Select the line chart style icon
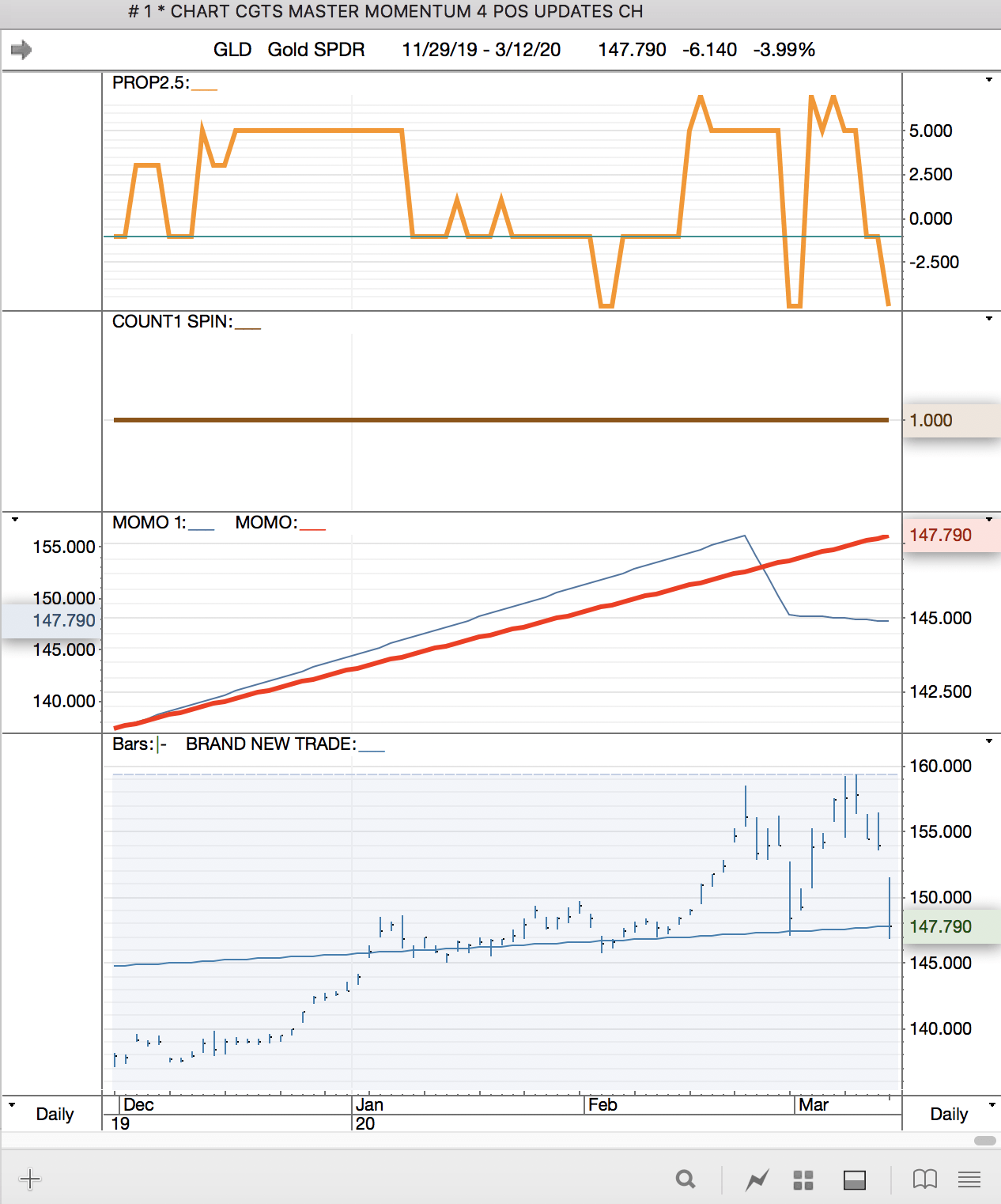This screenshot has height=1204, width=1001. (757, 1180)
